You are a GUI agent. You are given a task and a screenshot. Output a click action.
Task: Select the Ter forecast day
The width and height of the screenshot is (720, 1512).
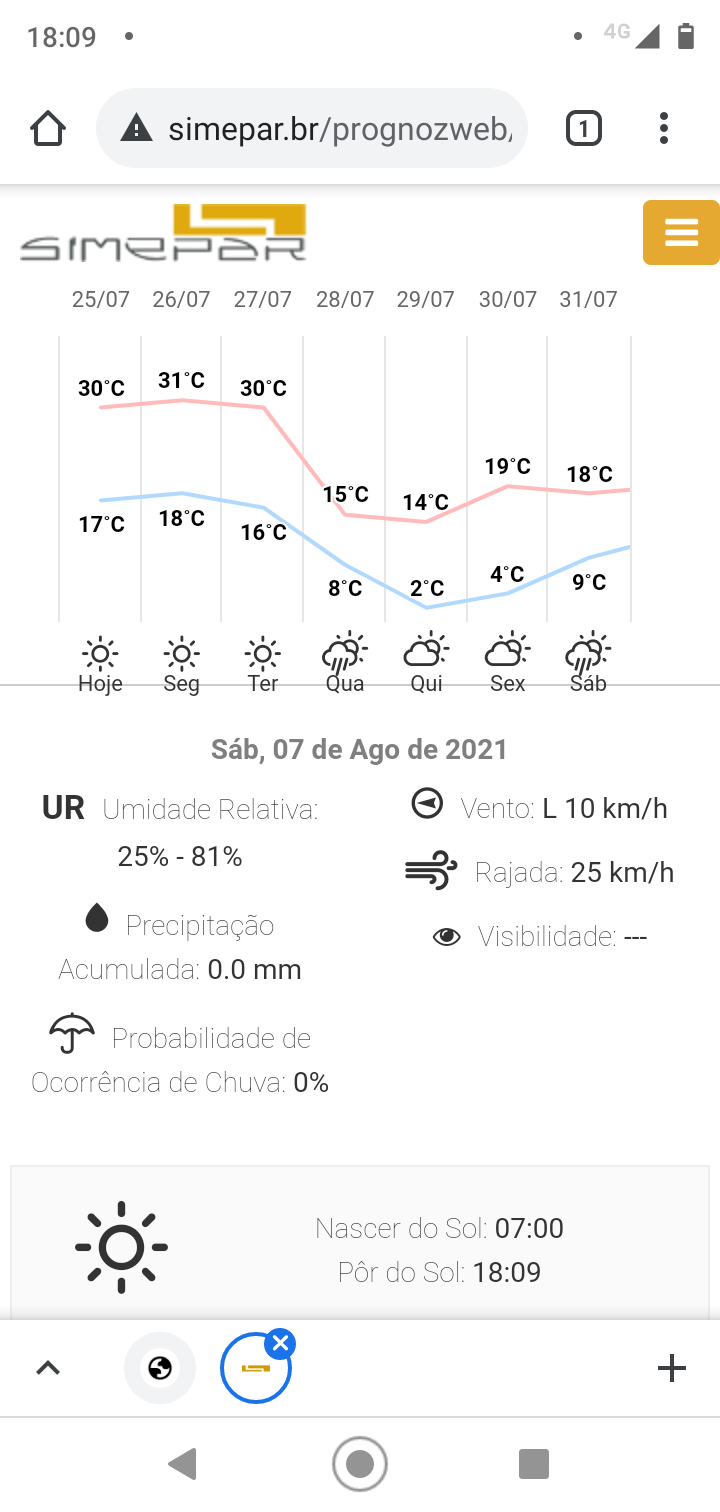click(263, 665)
